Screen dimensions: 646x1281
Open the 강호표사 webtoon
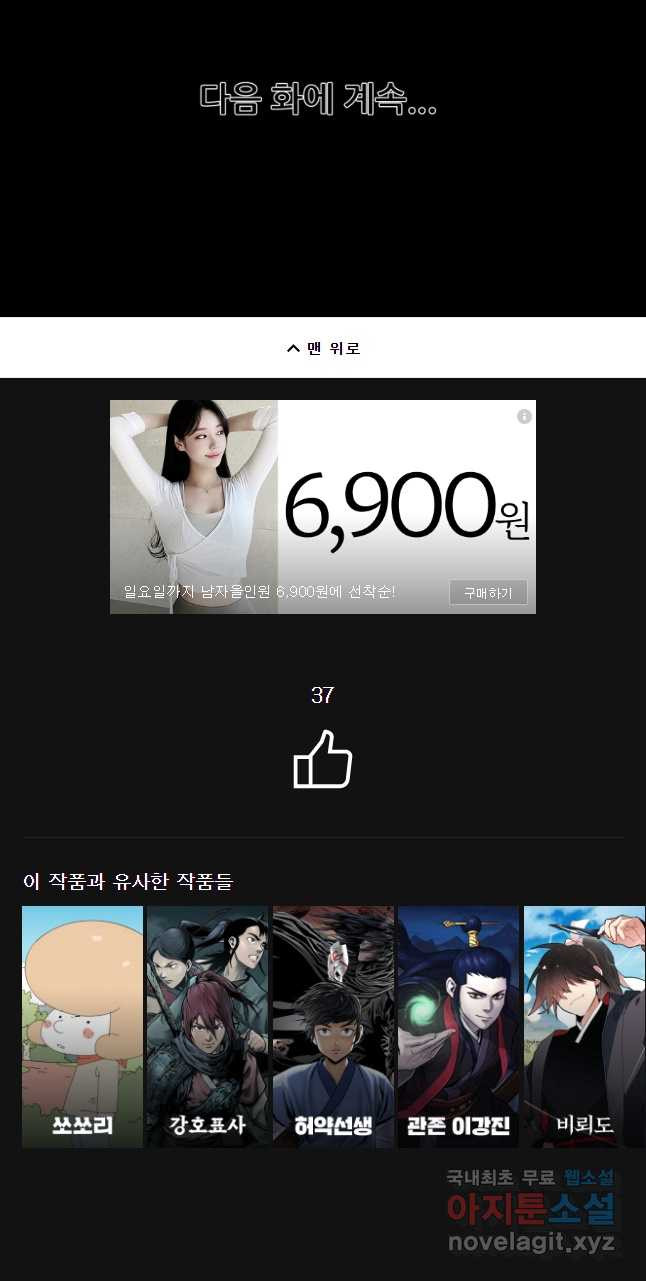208,1026
